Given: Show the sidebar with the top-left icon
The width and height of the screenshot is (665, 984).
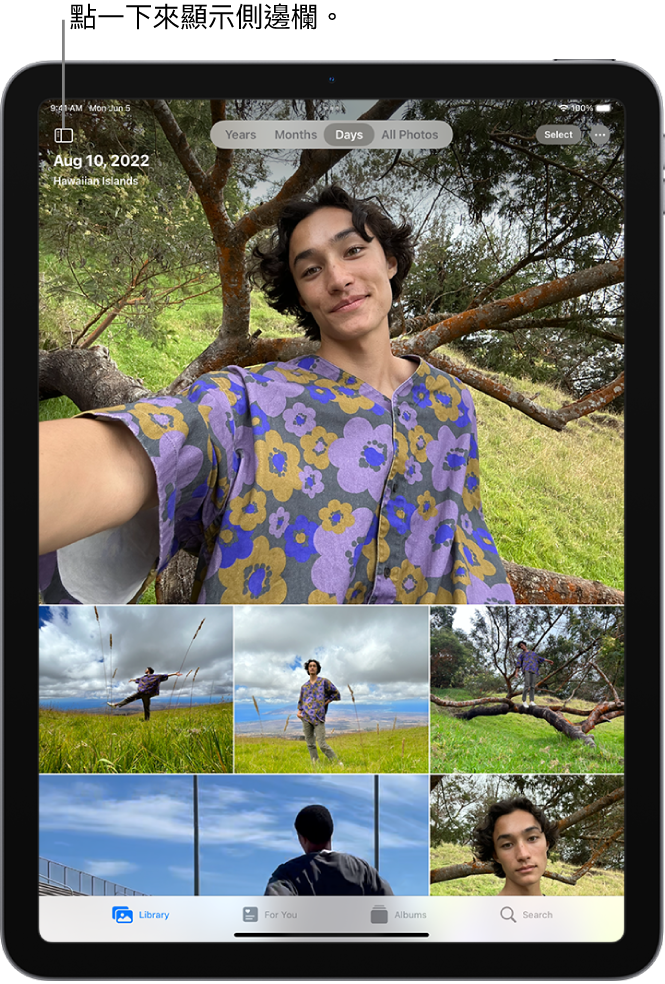Looking at the screenshot, I should (x=64, y=134).
